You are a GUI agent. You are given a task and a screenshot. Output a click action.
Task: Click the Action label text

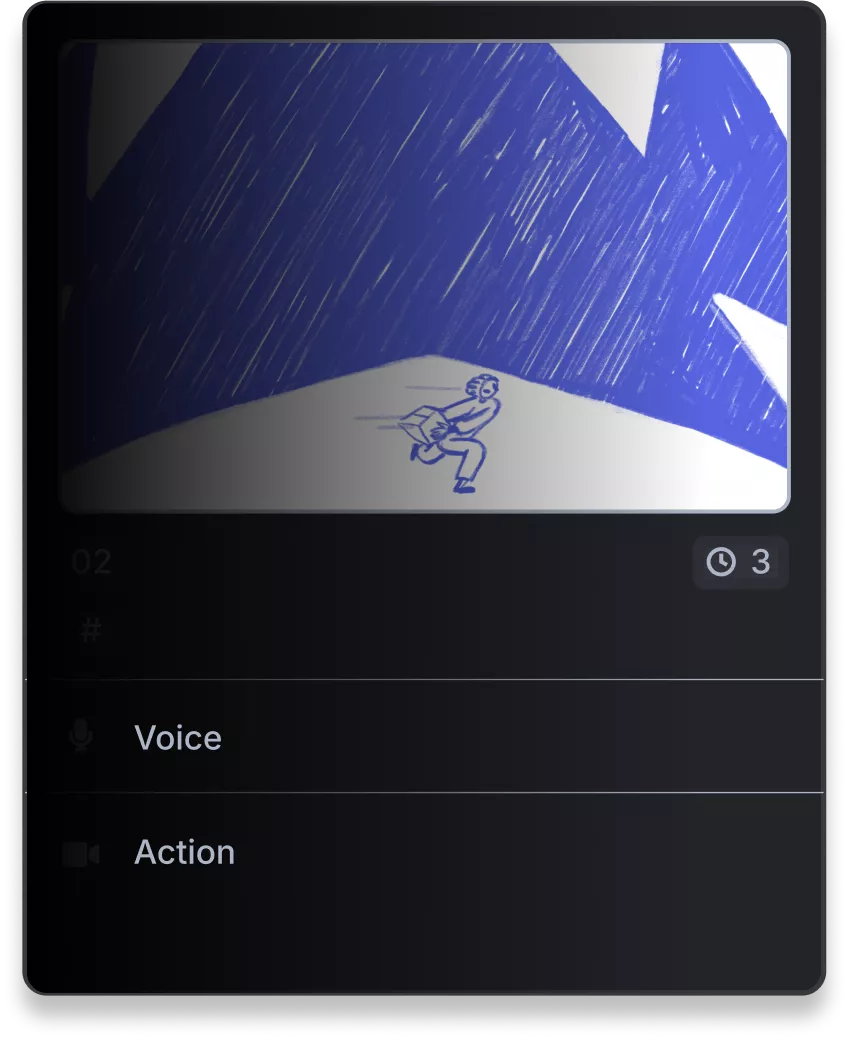(185, 852)
